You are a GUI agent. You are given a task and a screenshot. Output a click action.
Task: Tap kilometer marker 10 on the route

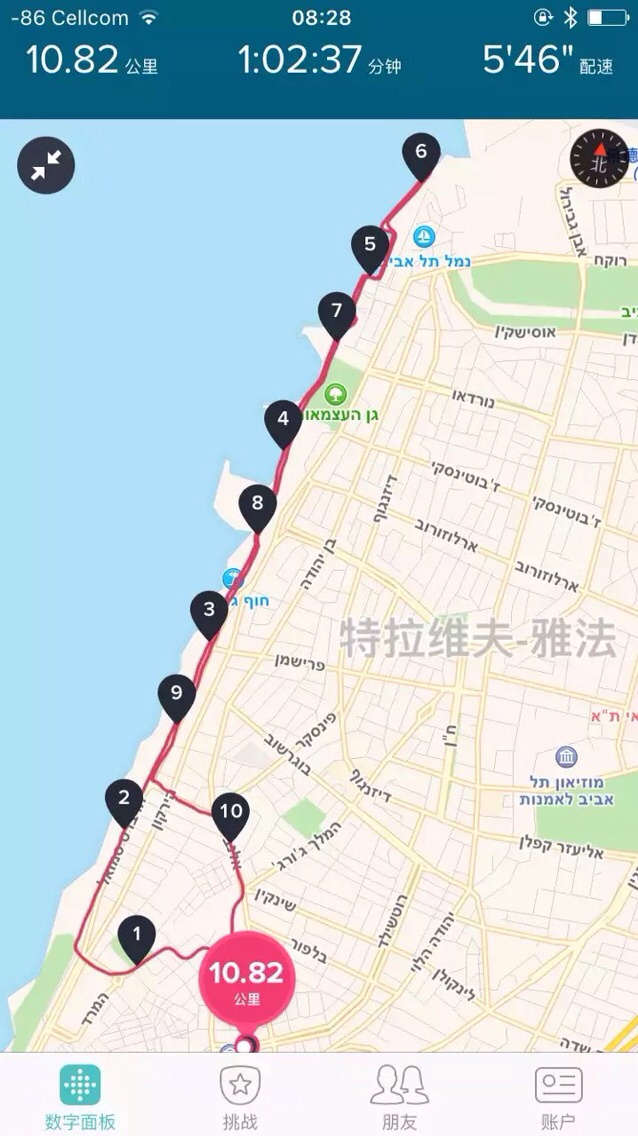pos(230,817)
